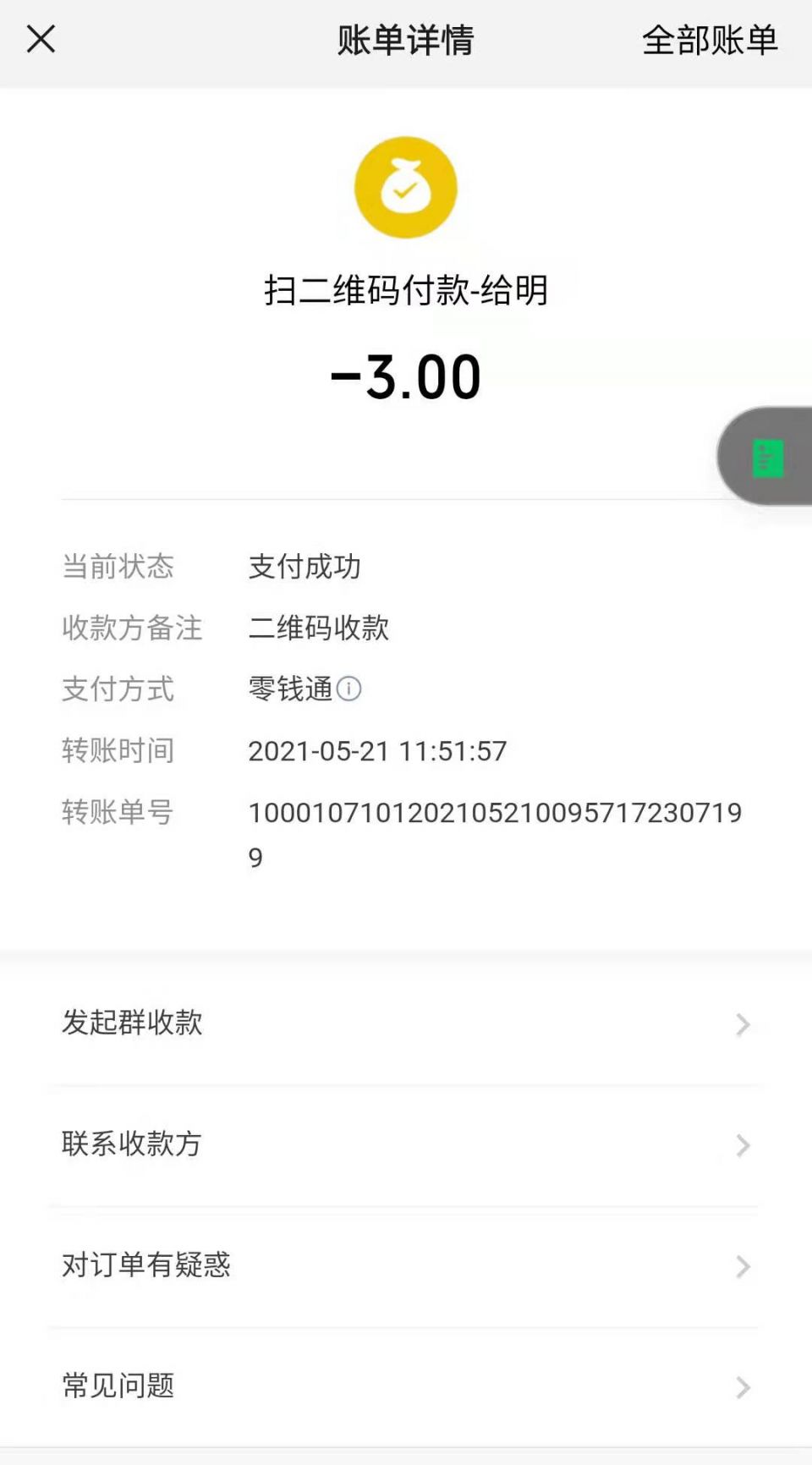The height and width of the screenshot is (1465, 812).
Task: Tap the 账单详情 title
Action: [405, 39]
